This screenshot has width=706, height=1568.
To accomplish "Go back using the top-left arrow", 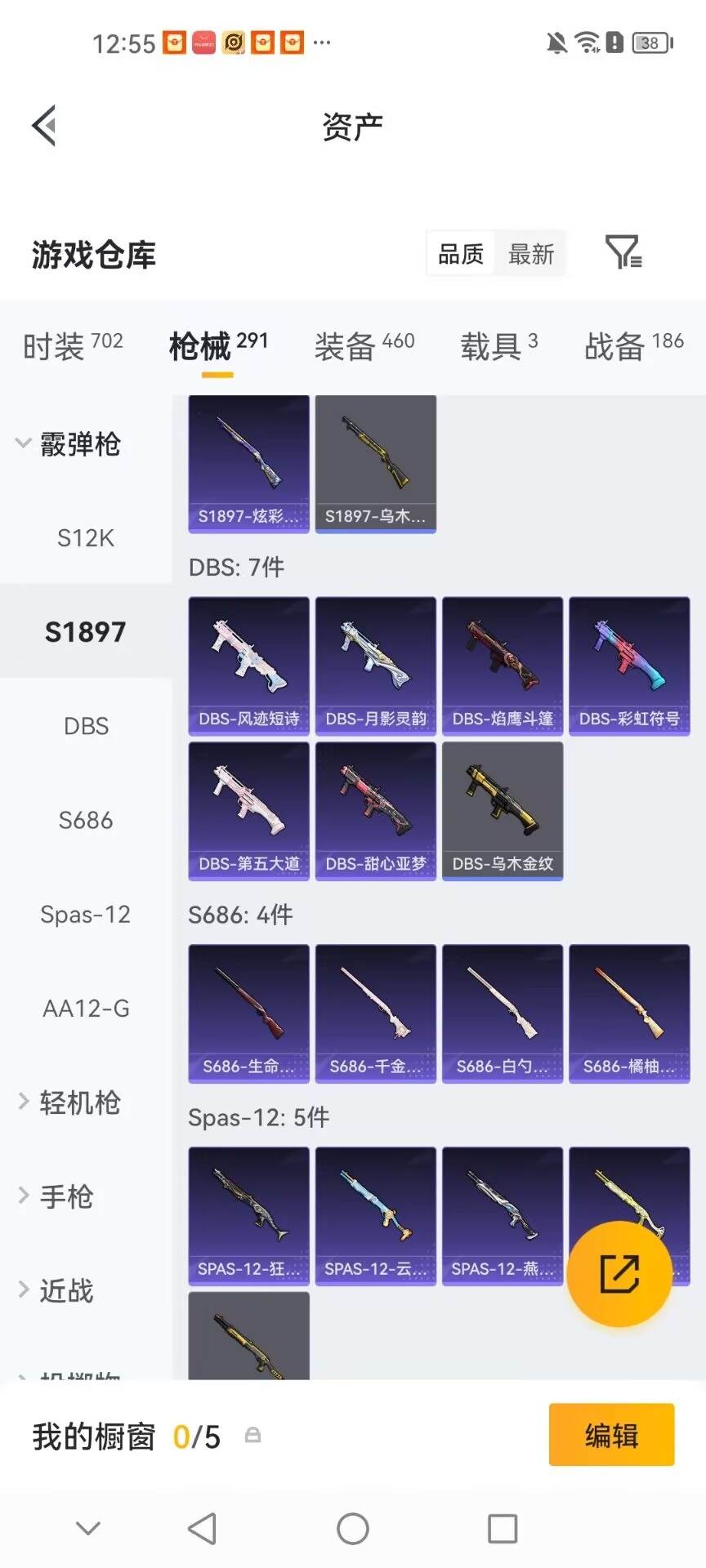I will tap(44, 126).
